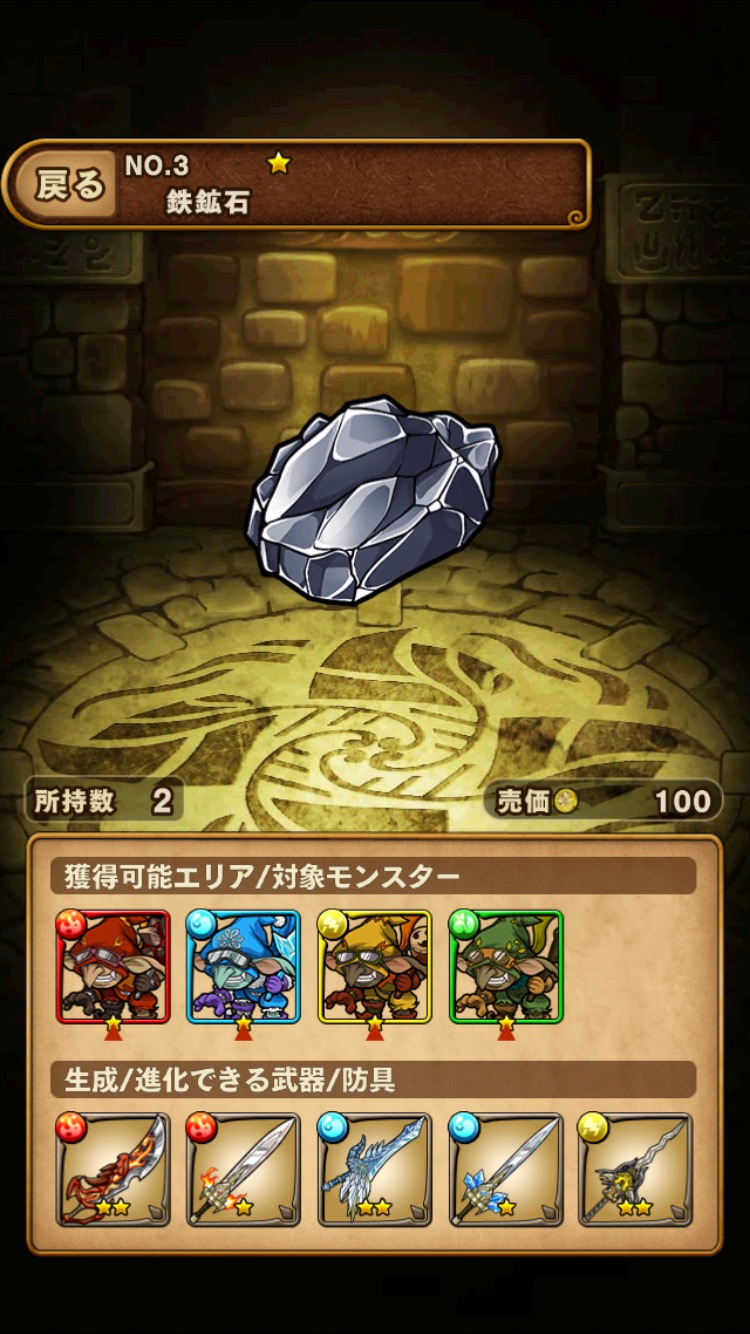
Task: View the one-star water sword weapon
Action: click(505, 1170)
